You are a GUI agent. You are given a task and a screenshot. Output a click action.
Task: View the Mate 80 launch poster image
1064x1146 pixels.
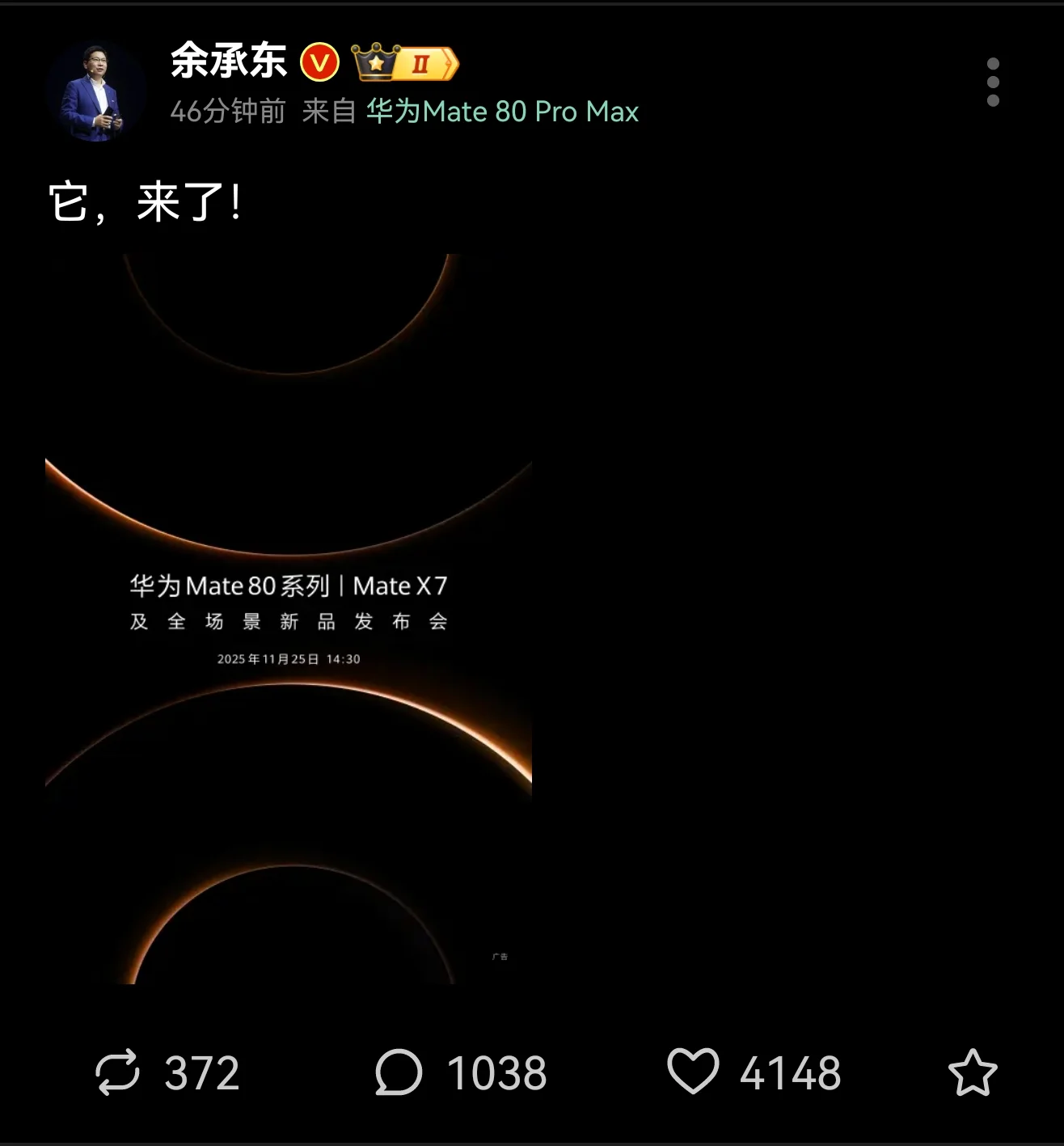click(289, 619)
